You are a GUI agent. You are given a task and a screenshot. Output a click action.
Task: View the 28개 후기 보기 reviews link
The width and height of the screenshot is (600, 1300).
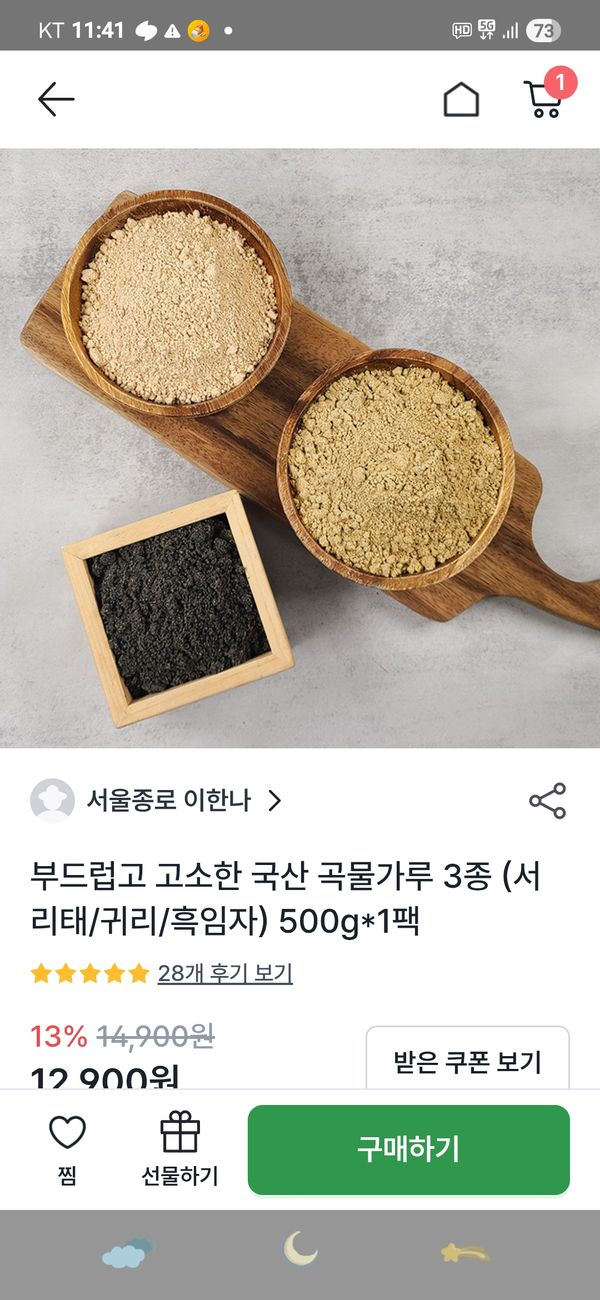(x=225, y=973)
